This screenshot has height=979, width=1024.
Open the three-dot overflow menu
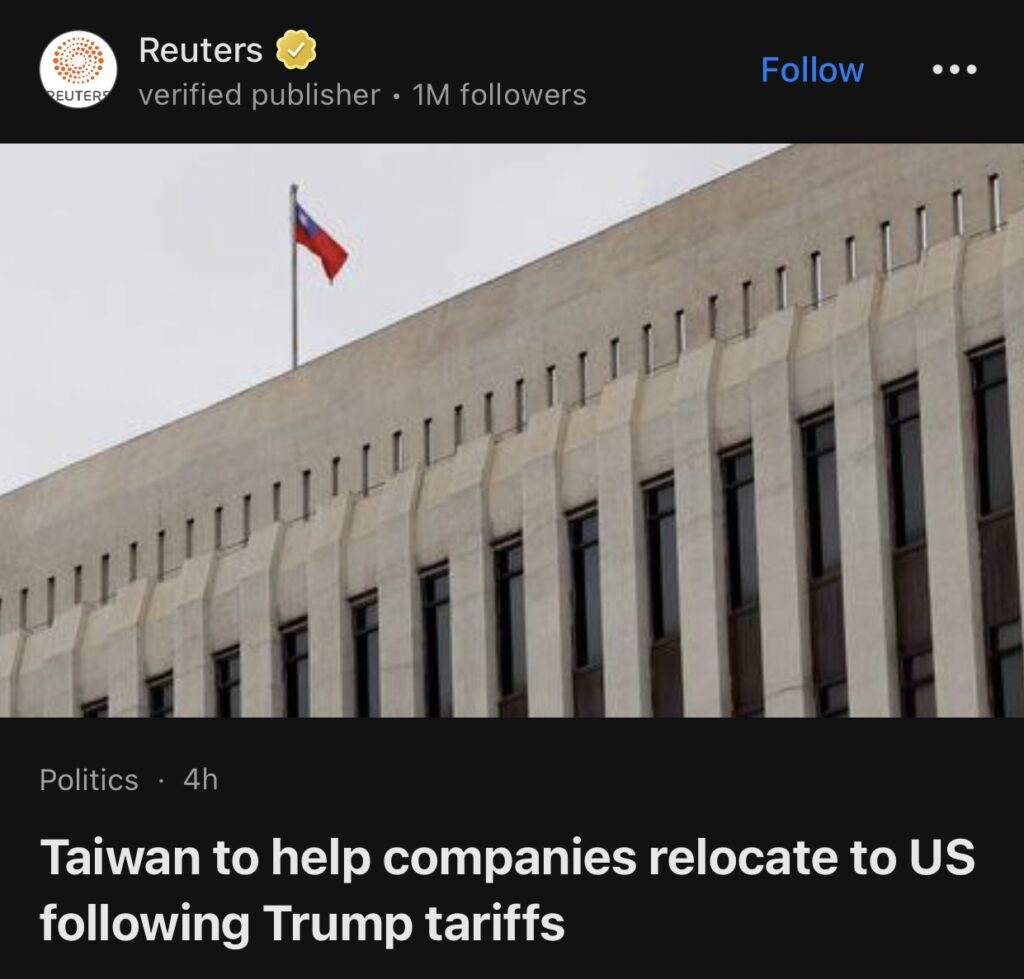(954, 70)
